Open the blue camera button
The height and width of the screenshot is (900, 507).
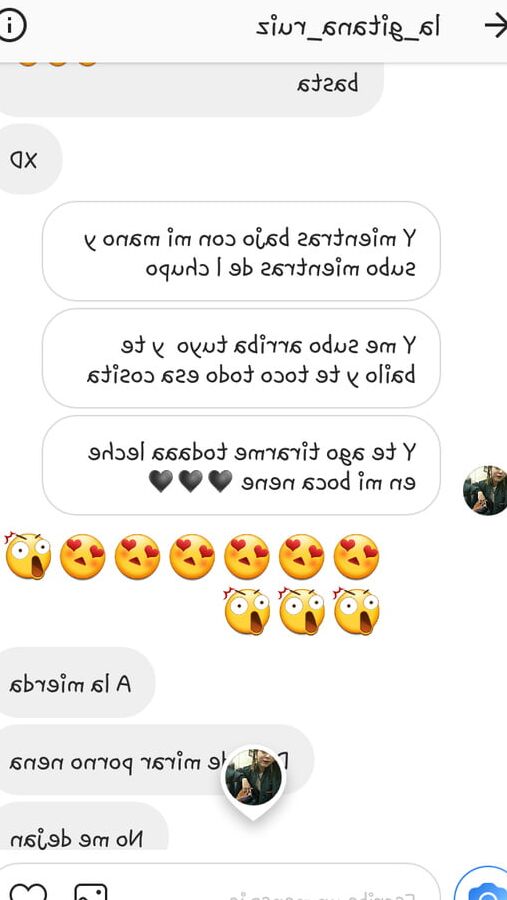(483, 887)
